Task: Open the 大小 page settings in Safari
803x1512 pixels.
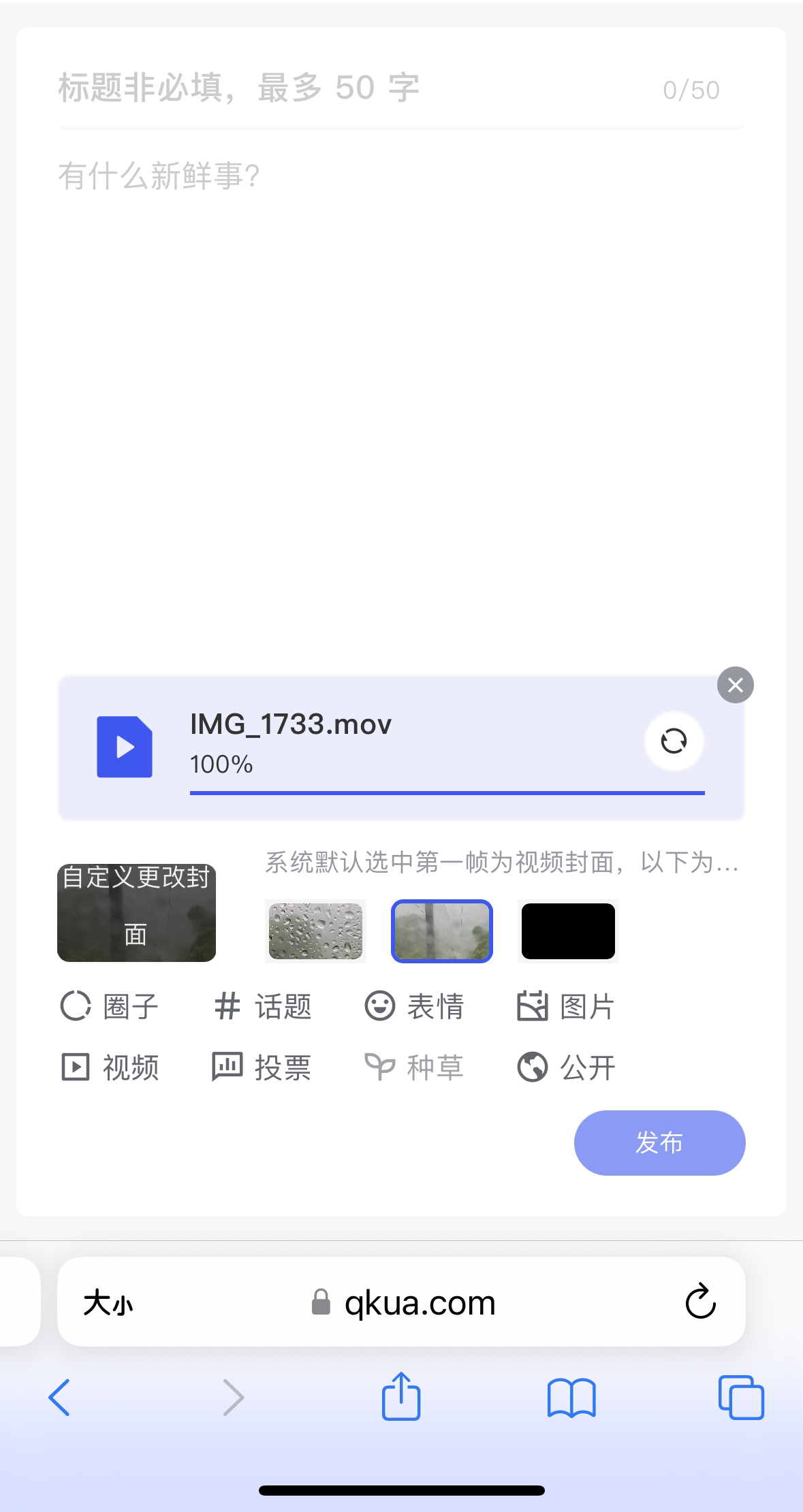Action: click(x=108, y=1303)
